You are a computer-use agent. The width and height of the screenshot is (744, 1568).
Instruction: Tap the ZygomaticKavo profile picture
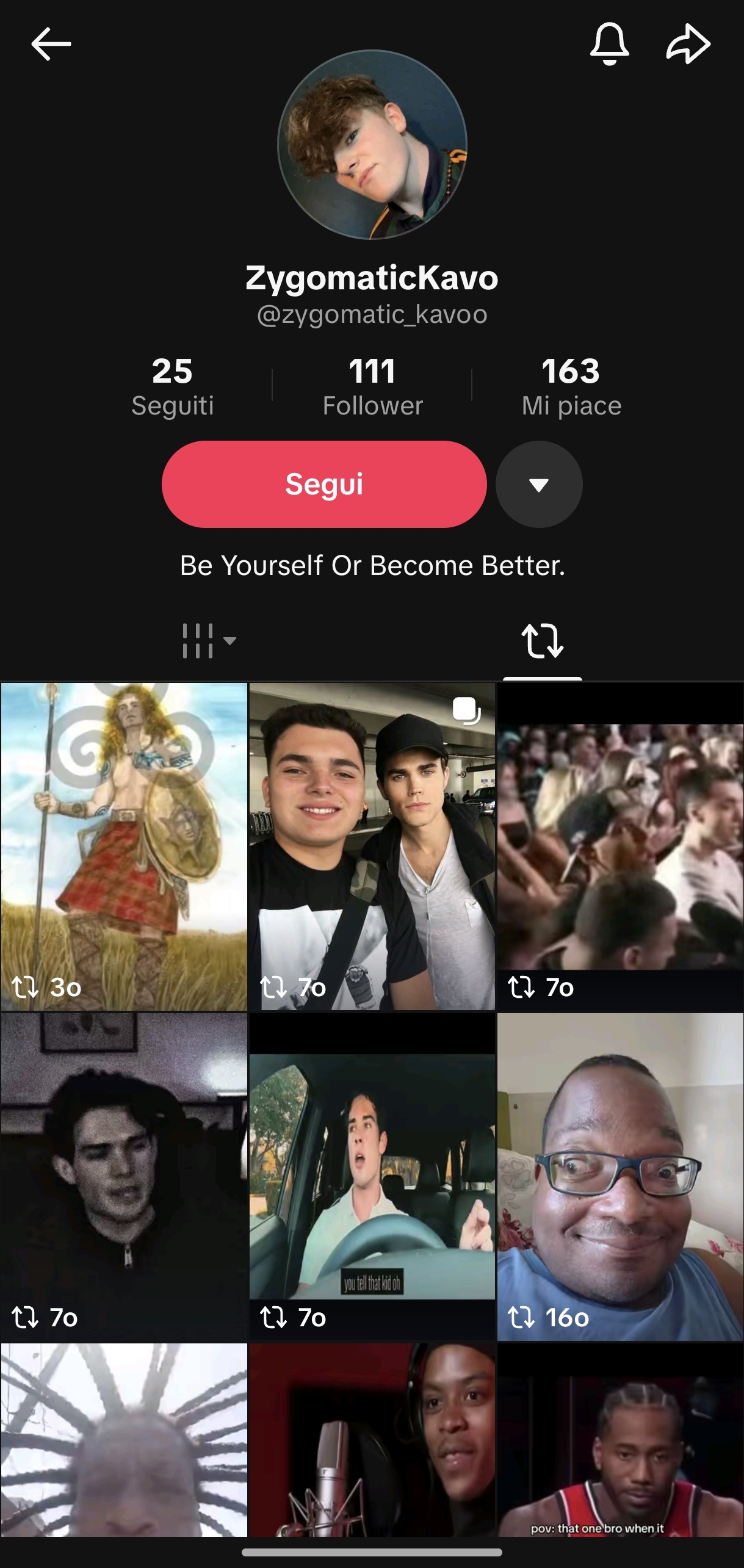[372, 145]
